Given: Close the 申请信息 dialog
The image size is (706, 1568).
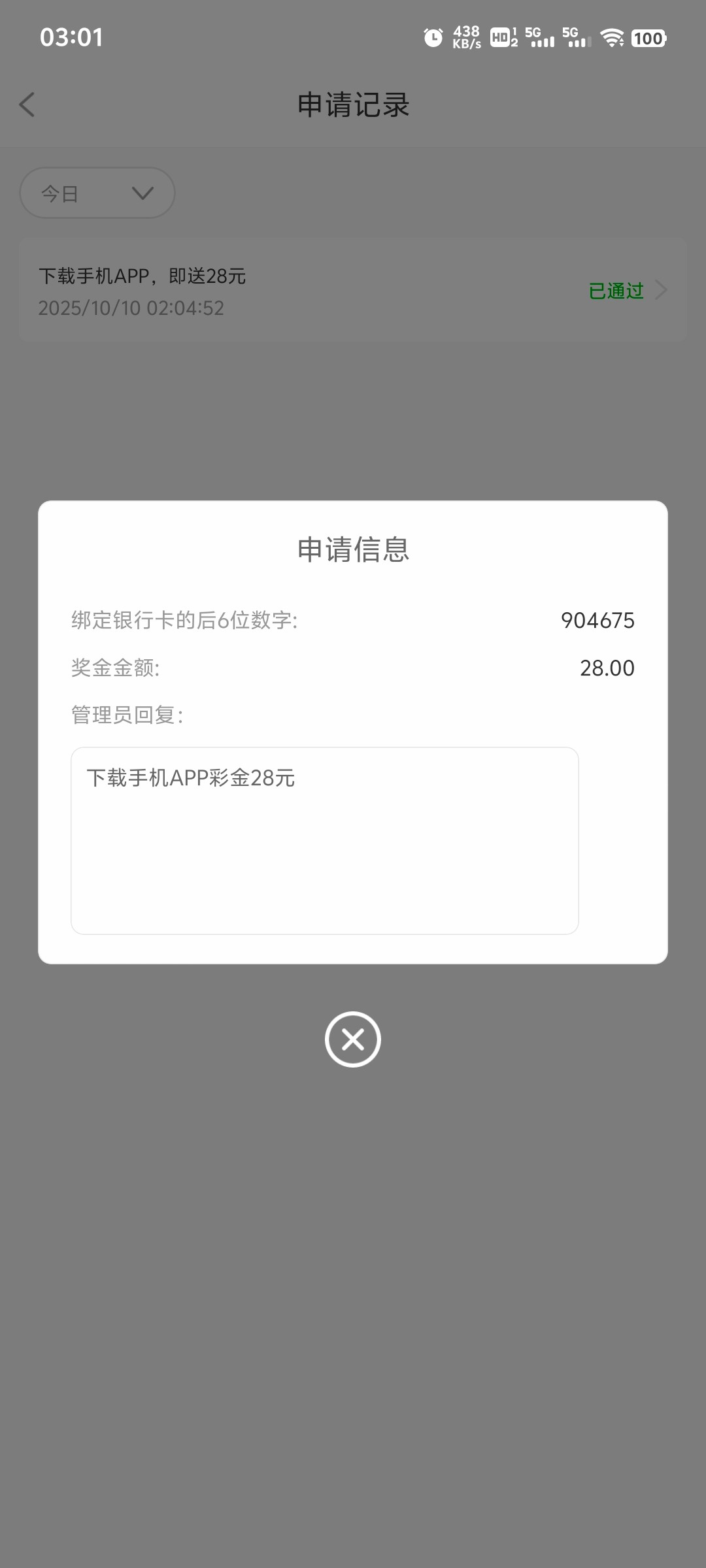Looking at the screenshot, I should pos(352,1039).
